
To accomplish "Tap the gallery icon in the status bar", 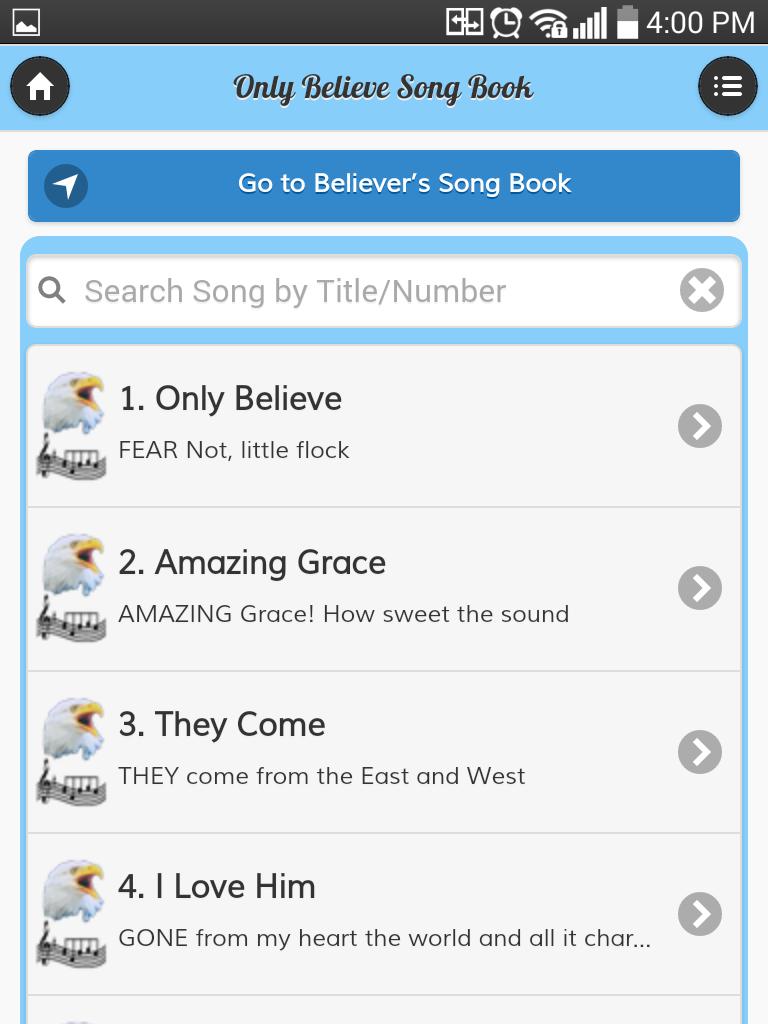I will click(26, 20).
